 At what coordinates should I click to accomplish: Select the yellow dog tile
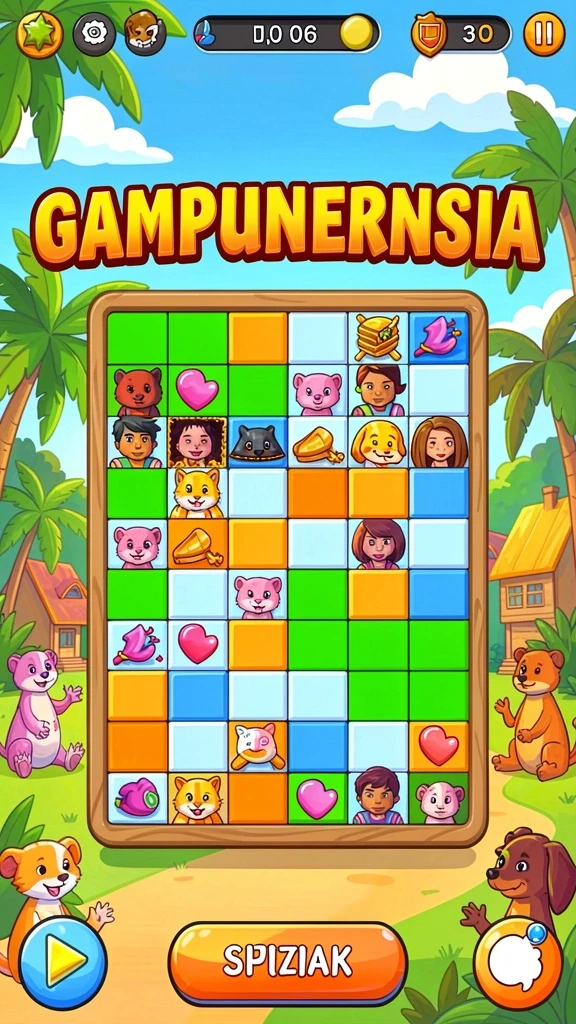click(x=378, y=442)
